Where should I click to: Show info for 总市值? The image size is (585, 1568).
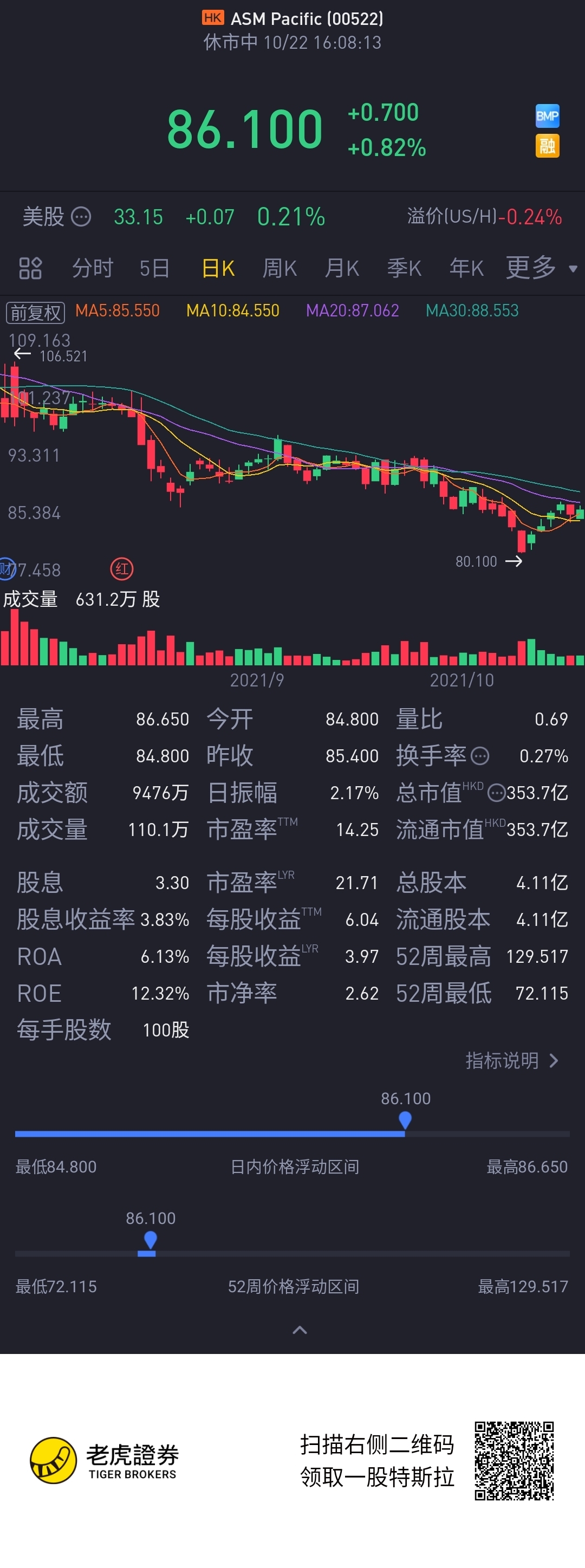pyautogui.click(x=496, y=793)
